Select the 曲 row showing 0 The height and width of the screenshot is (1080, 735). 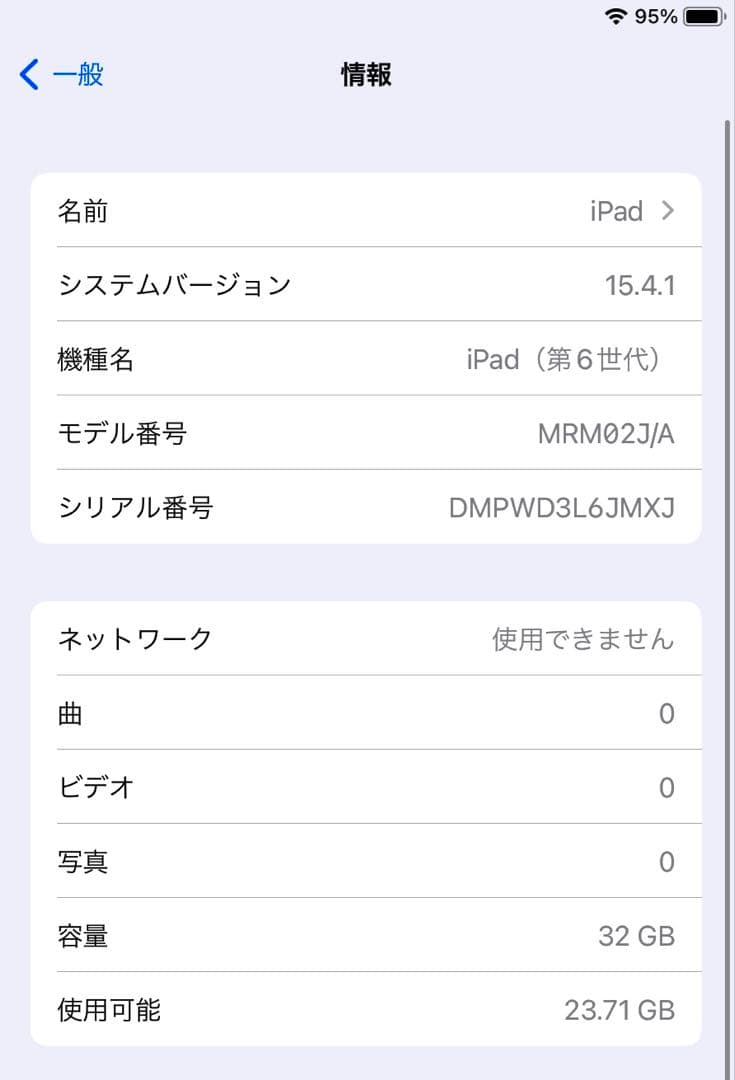367,713
